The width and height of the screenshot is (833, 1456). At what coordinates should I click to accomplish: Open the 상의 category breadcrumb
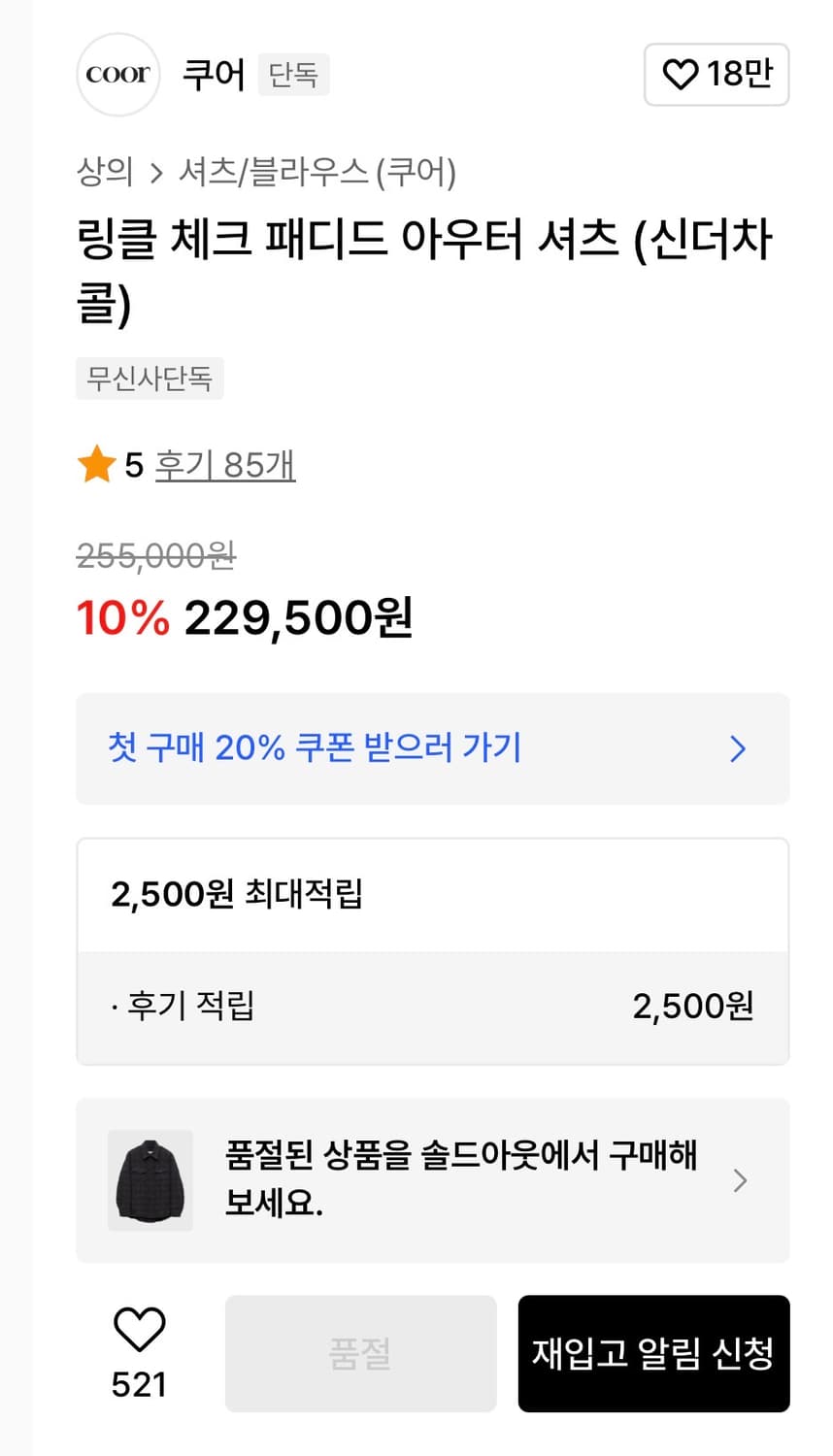104,173
